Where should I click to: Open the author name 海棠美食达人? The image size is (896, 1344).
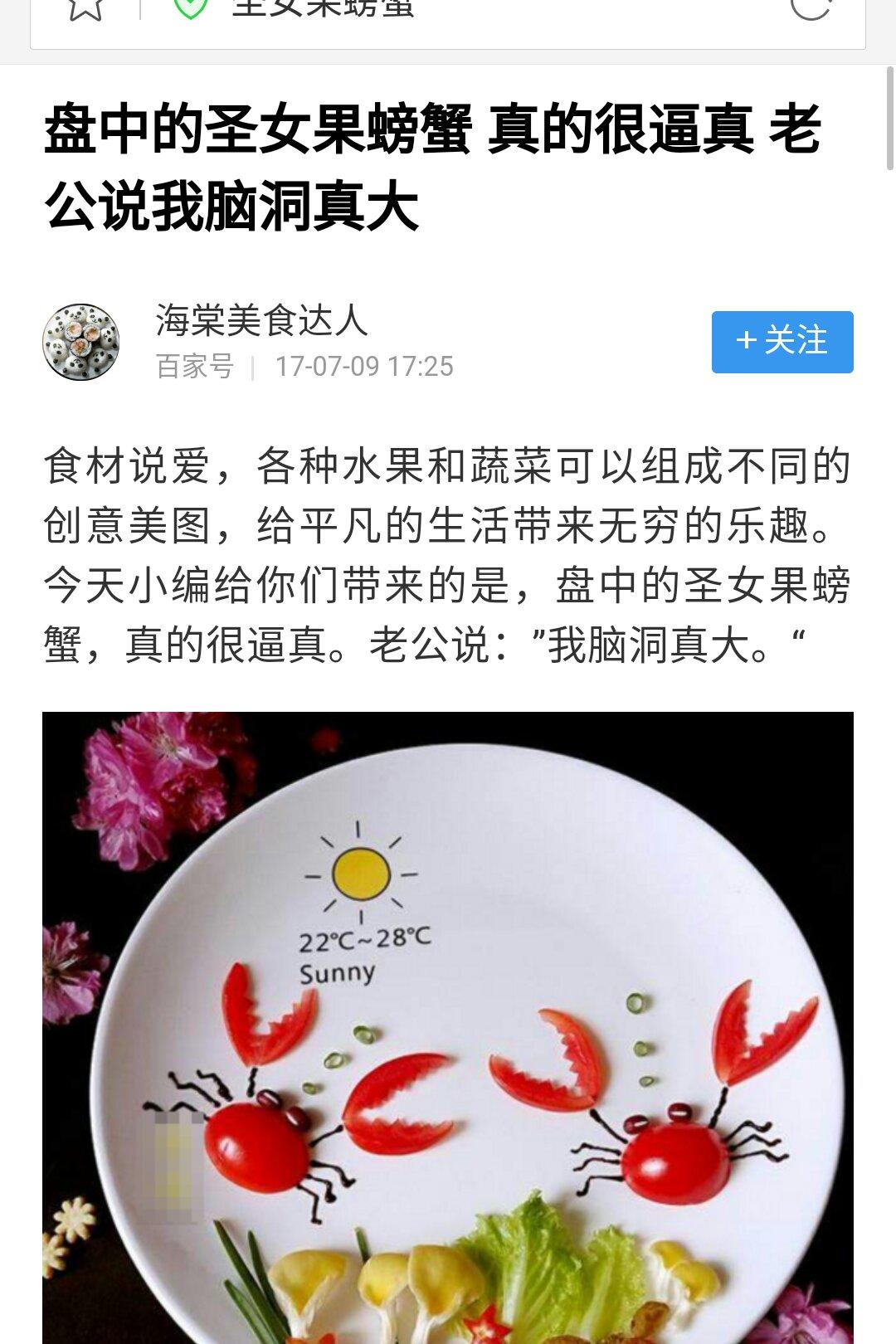pyautogui.click(x=261, y=321)
